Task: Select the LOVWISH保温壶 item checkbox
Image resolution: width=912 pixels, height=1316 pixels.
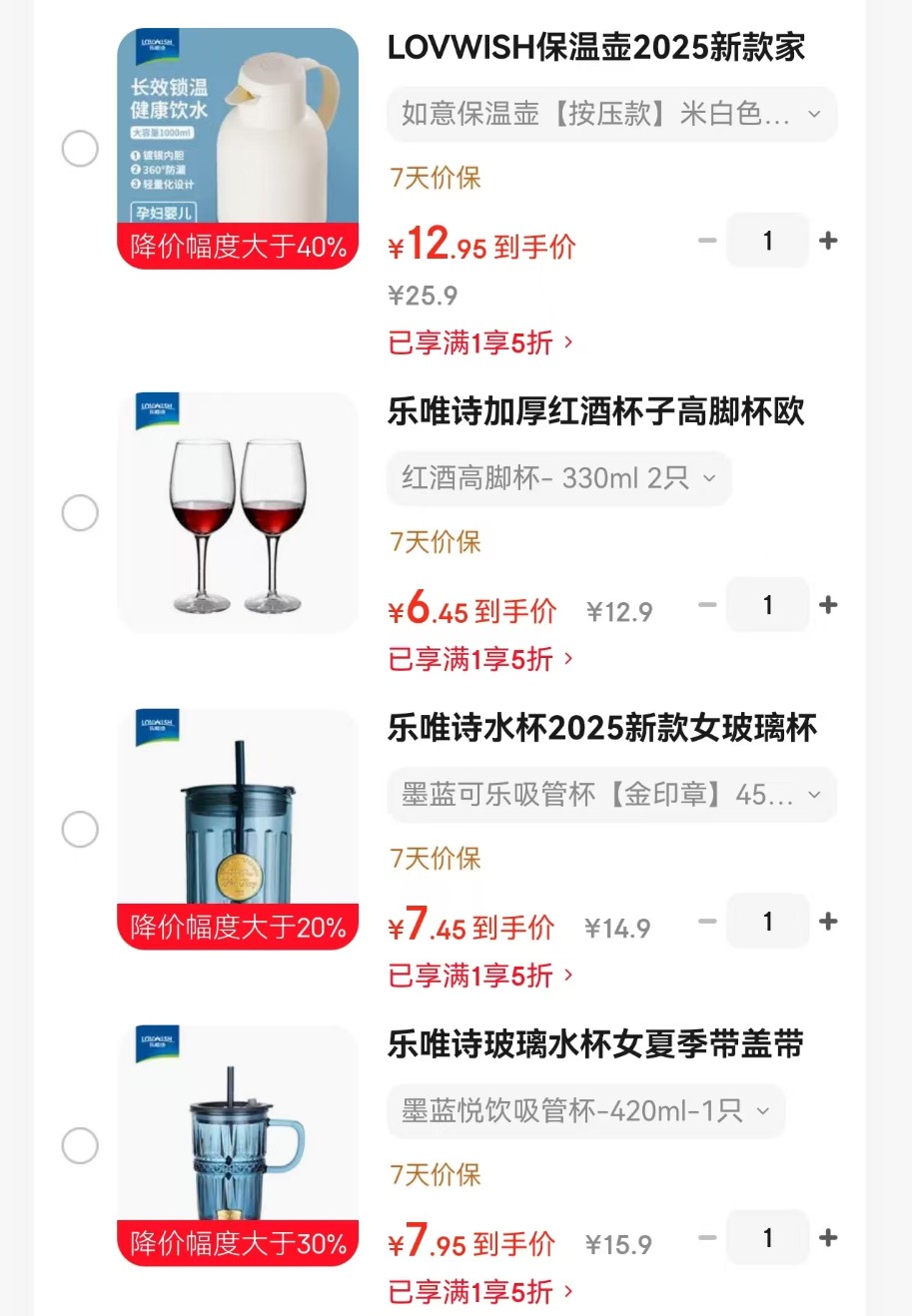Action: [x=80, y=149]
